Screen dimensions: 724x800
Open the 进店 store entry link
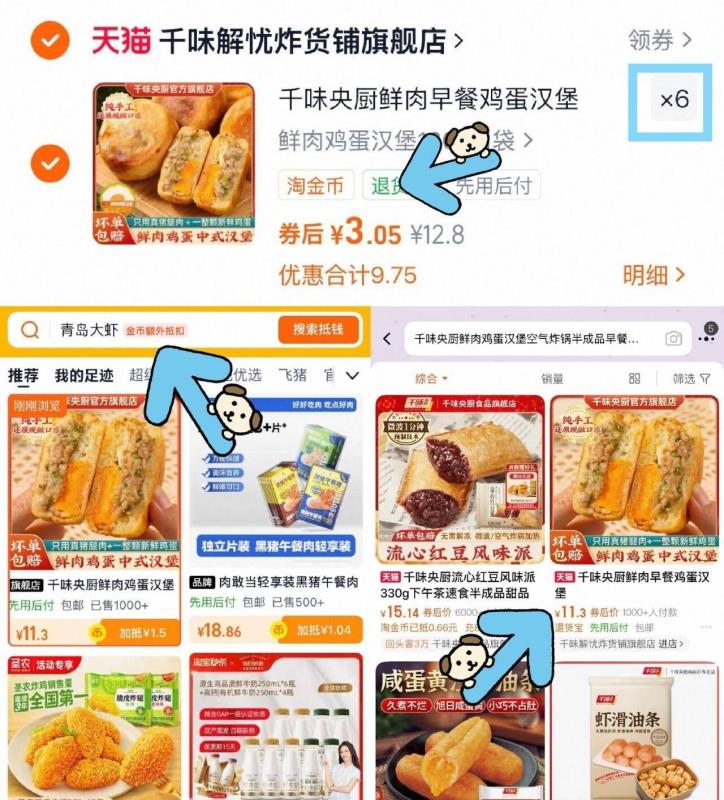tap(667, 643)
